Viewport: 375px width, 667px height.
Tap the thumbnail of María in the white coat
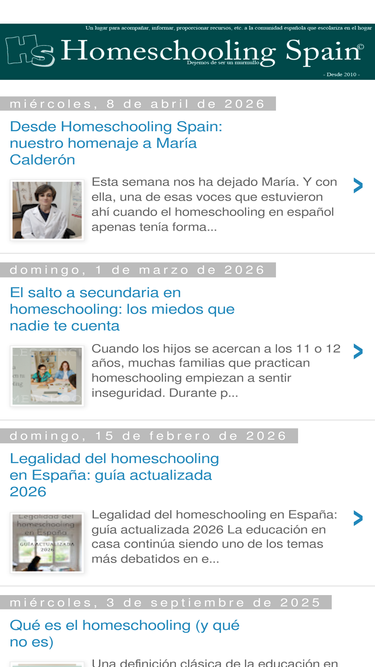tap(47, 210)
